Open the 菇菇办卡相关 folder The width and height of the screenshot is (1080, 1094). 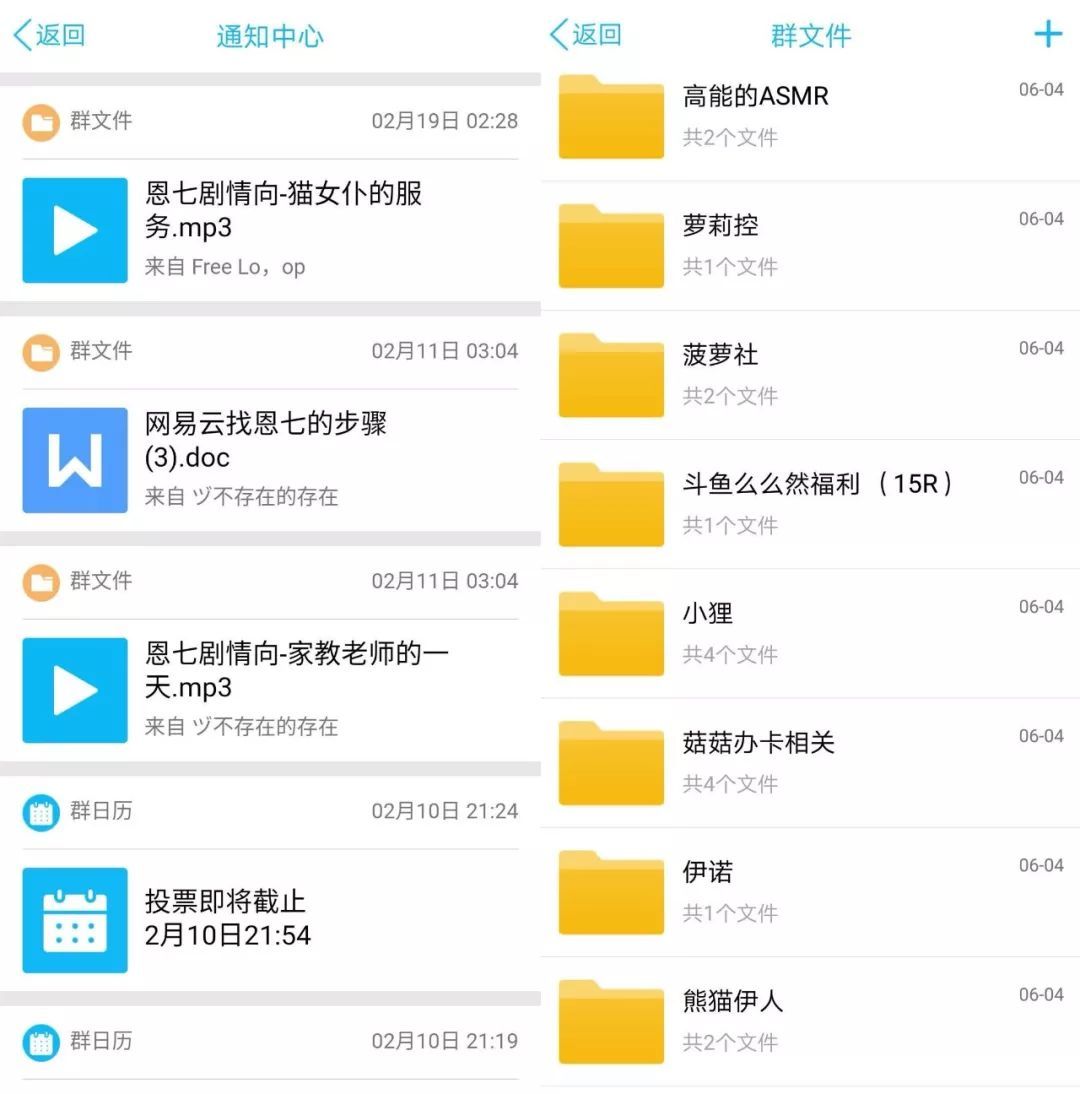[810, 762]
